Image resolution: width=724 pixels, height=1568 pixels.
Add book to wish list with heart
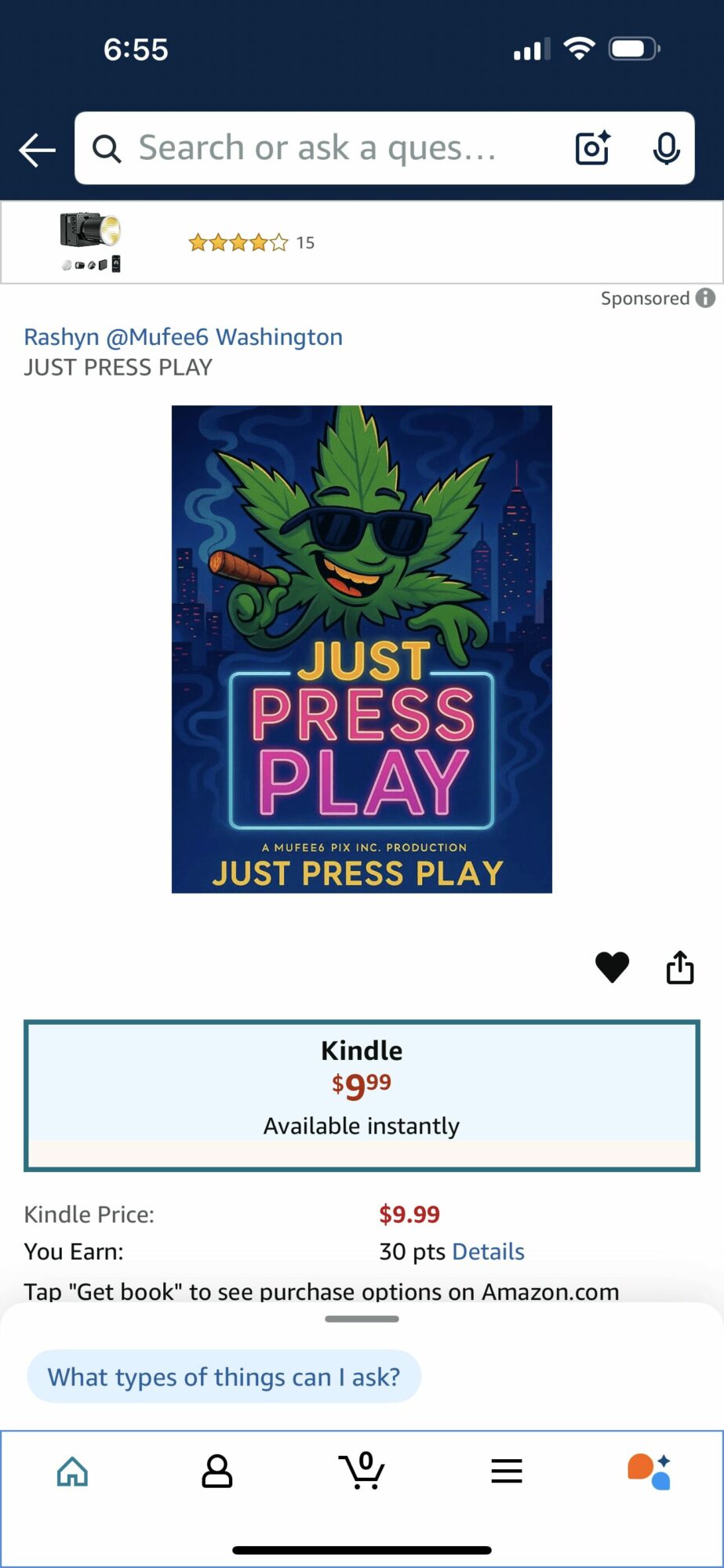tap(612, 967)
